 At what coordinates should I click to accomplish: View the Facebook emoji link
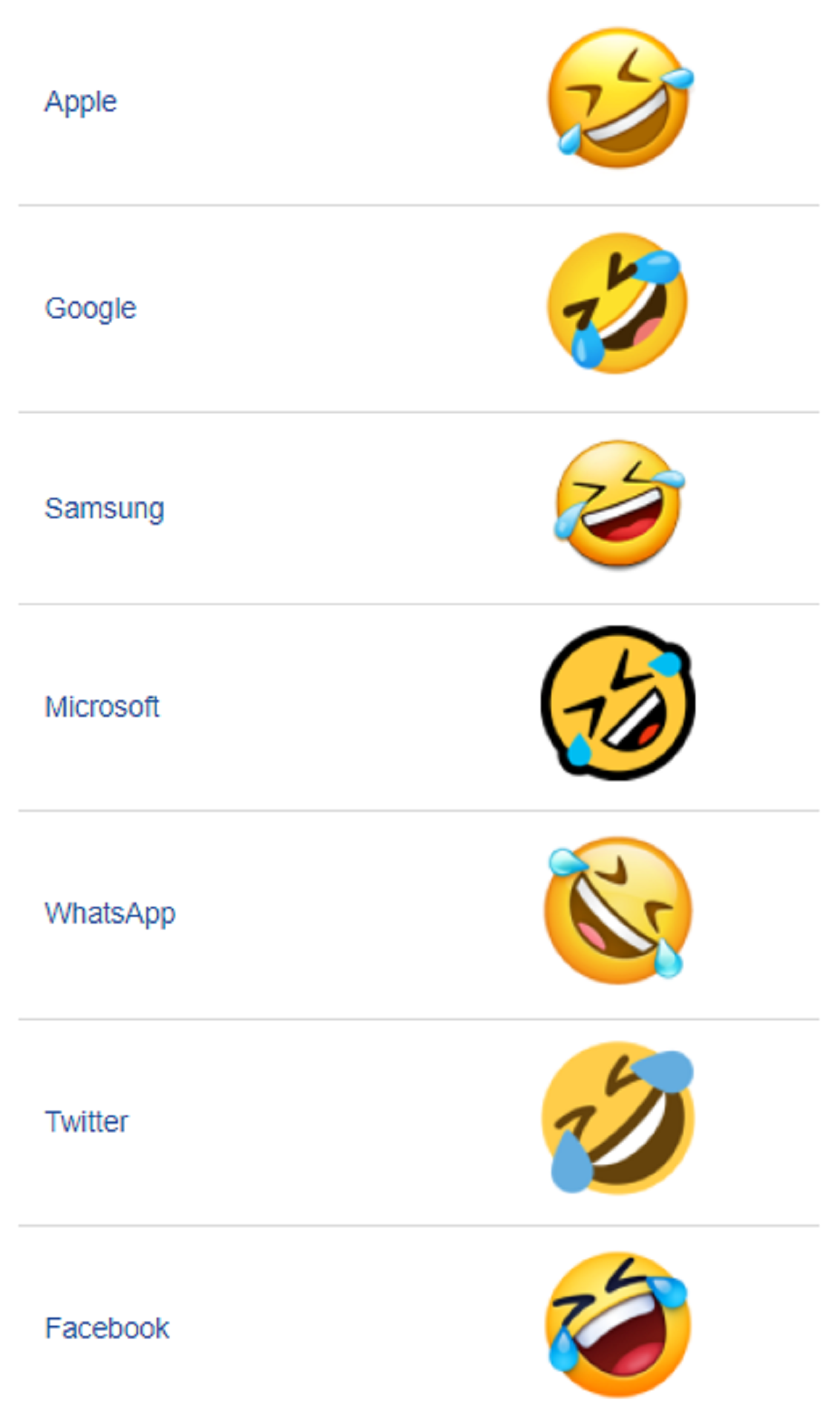(x=107, y=1328)
